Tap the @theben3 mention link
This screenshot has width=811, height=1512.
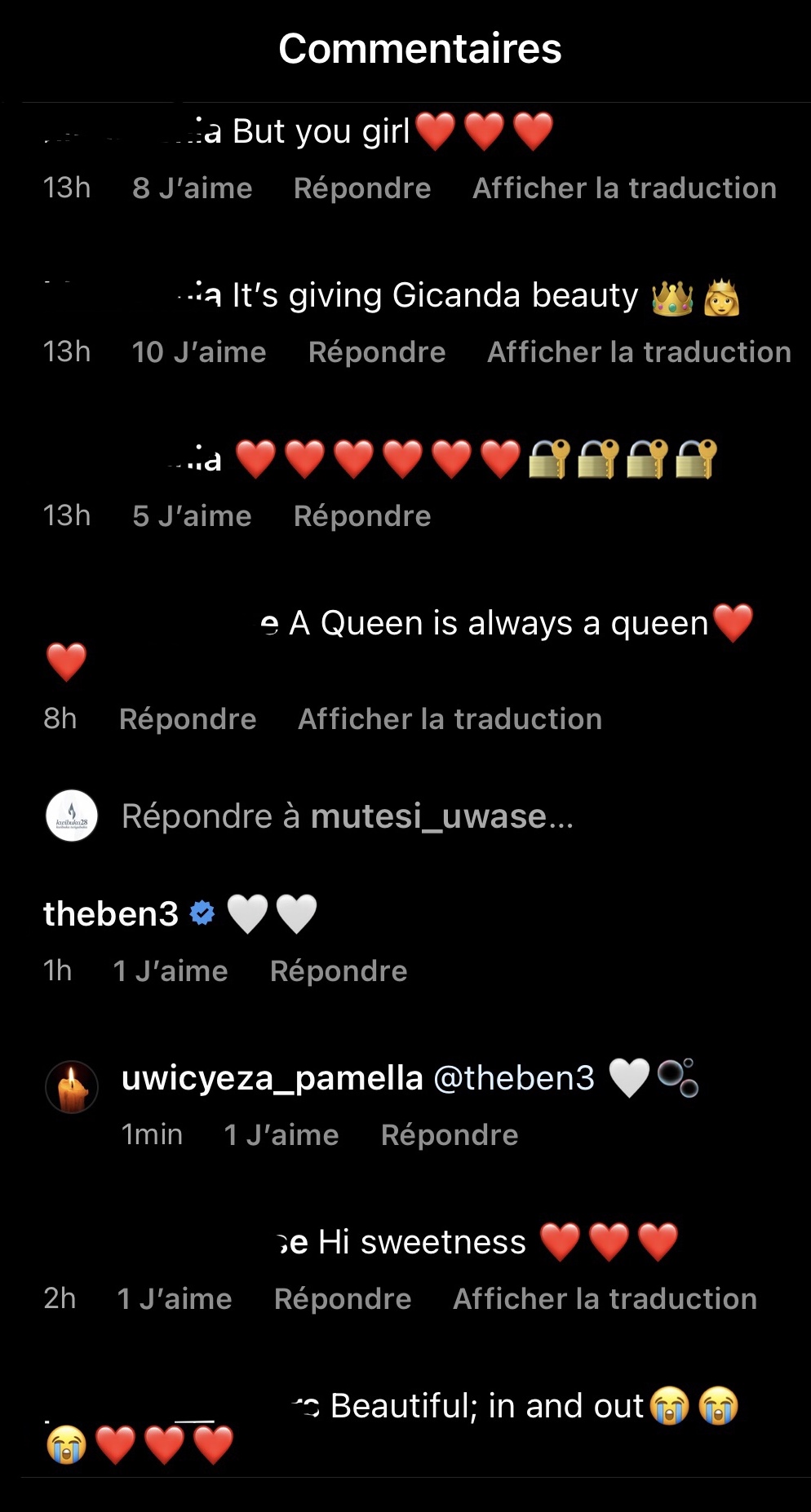pyautogui.click(x=514, y=1078)
